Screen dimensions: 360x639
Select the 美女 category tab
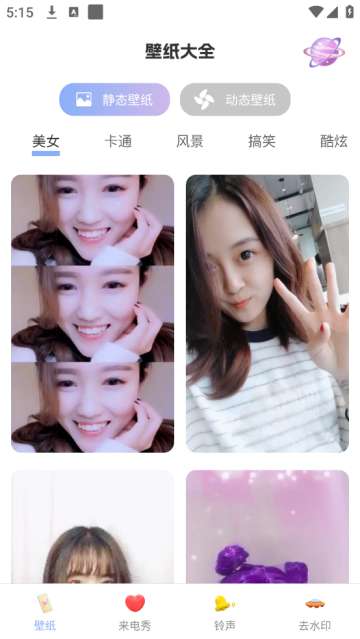[x=46, y=142]
